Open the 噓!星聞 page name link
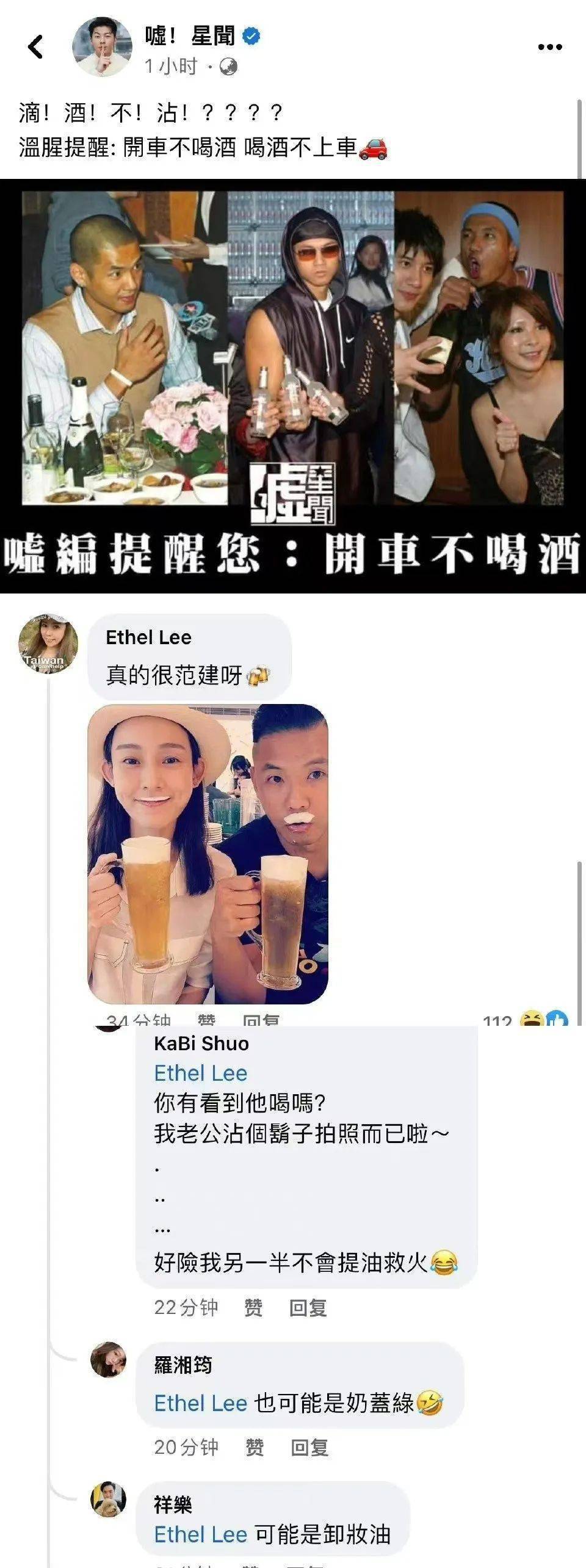 (x=190, y=36)
